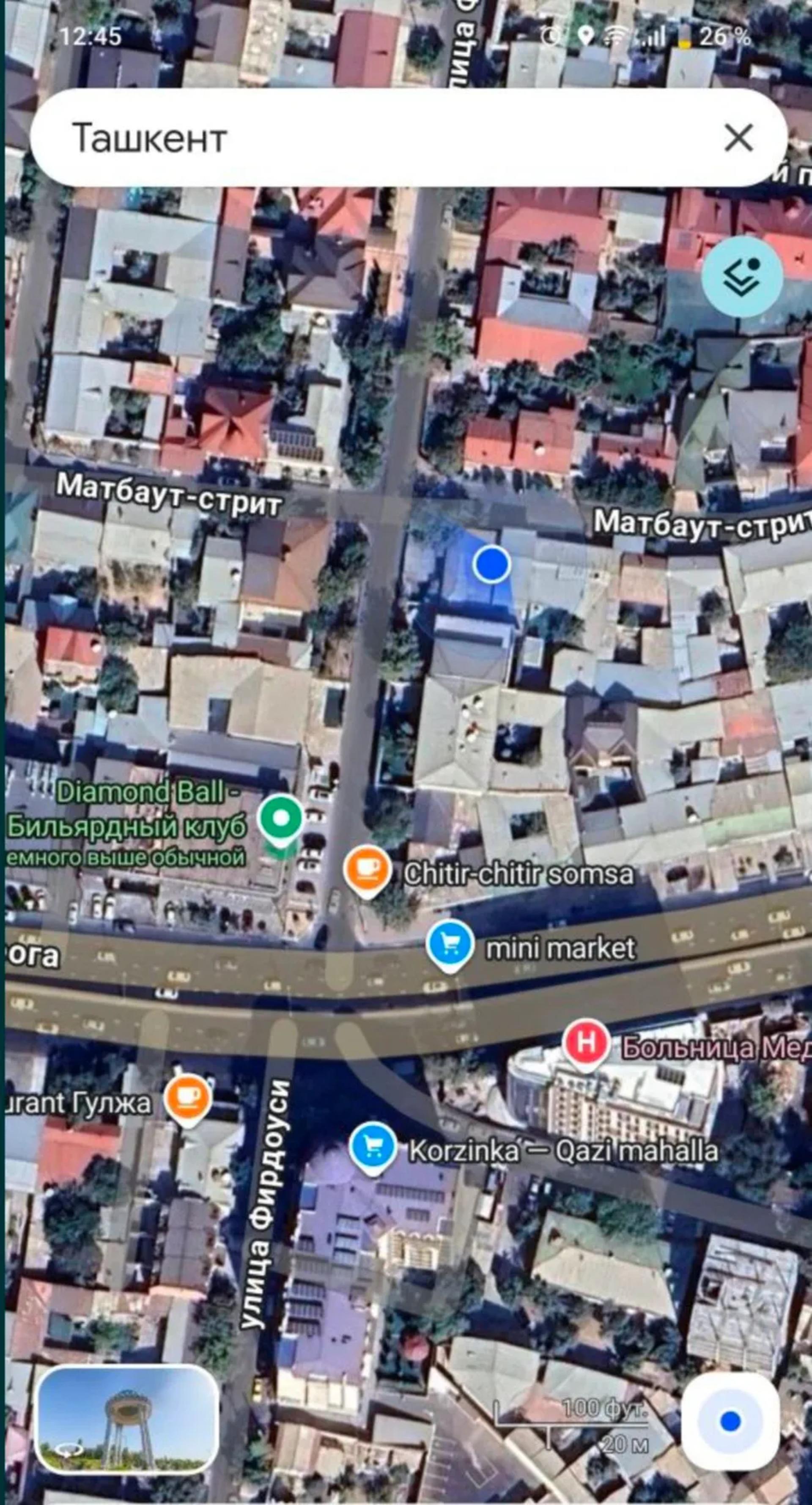Select the Diamond Ball billiard club pin
812x1505 pixels.
[281, 819]
